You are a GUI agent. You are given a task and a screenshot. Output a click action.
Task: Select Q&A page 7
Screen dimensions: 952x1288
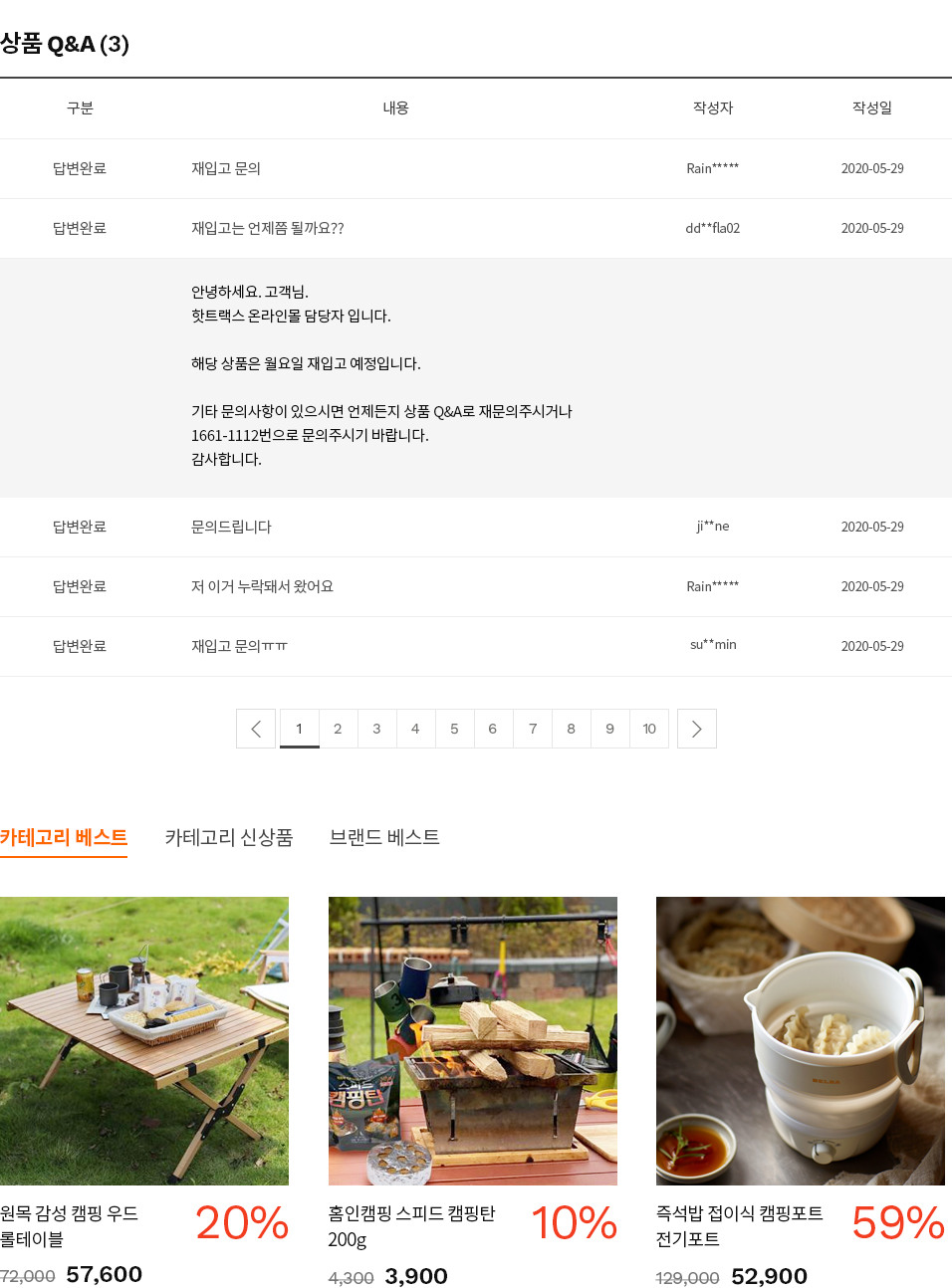point(533,729)
